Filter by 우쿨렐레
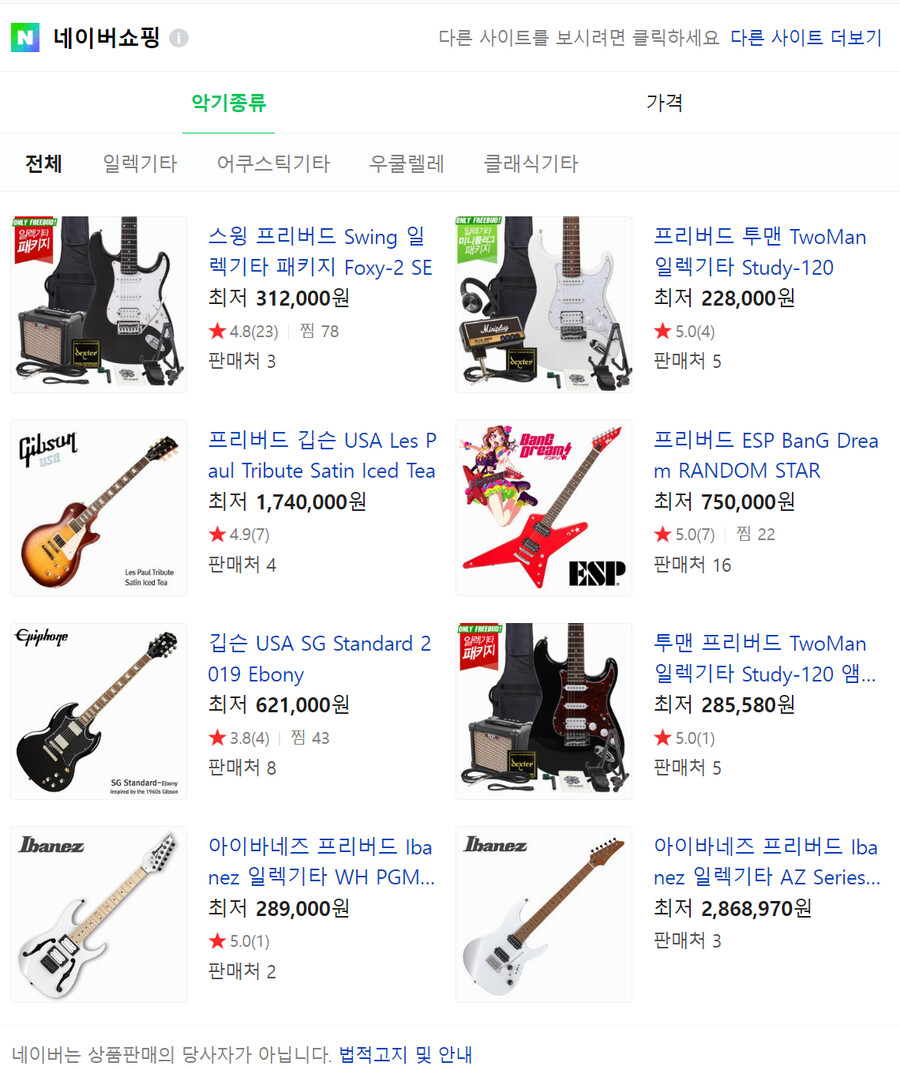 (406, 164)
